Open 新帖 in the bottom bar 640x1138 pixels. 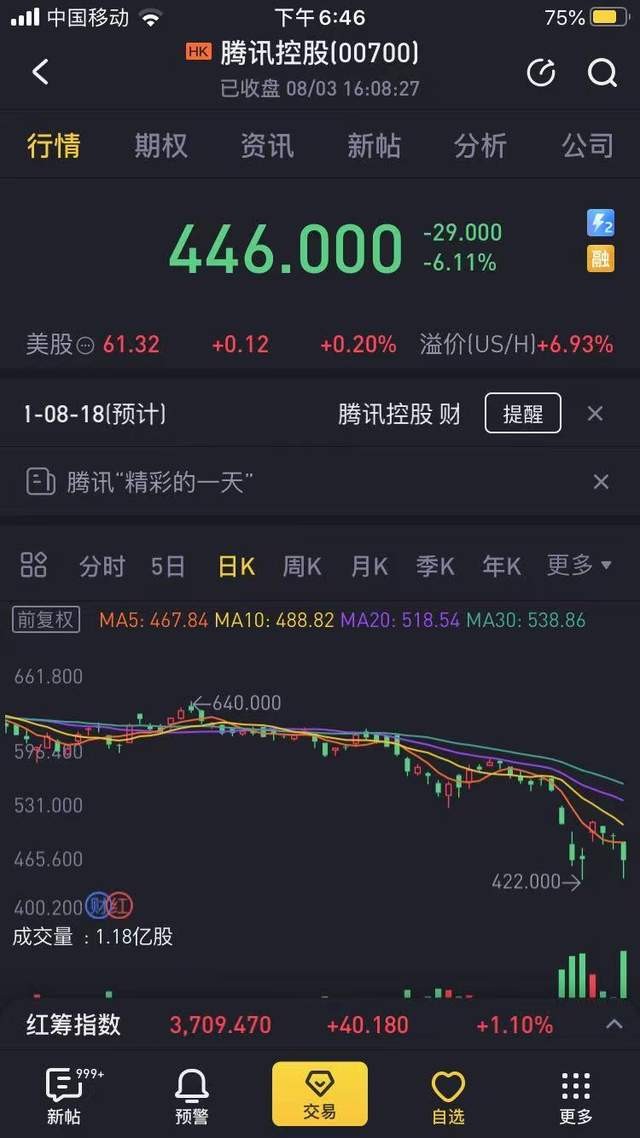64,1094
